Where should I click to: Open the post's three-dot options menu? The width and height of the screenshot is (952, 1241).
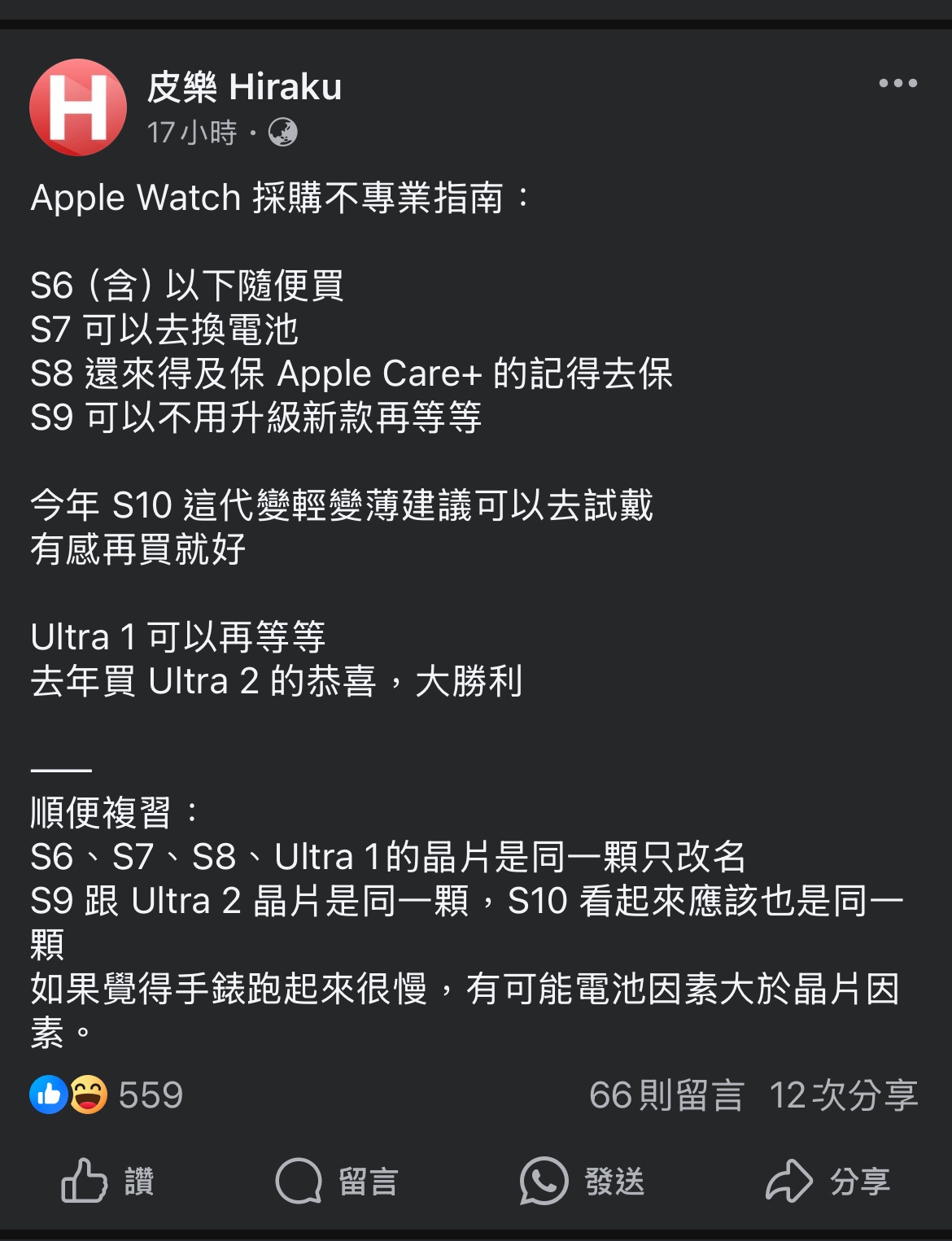click(897, 84)
